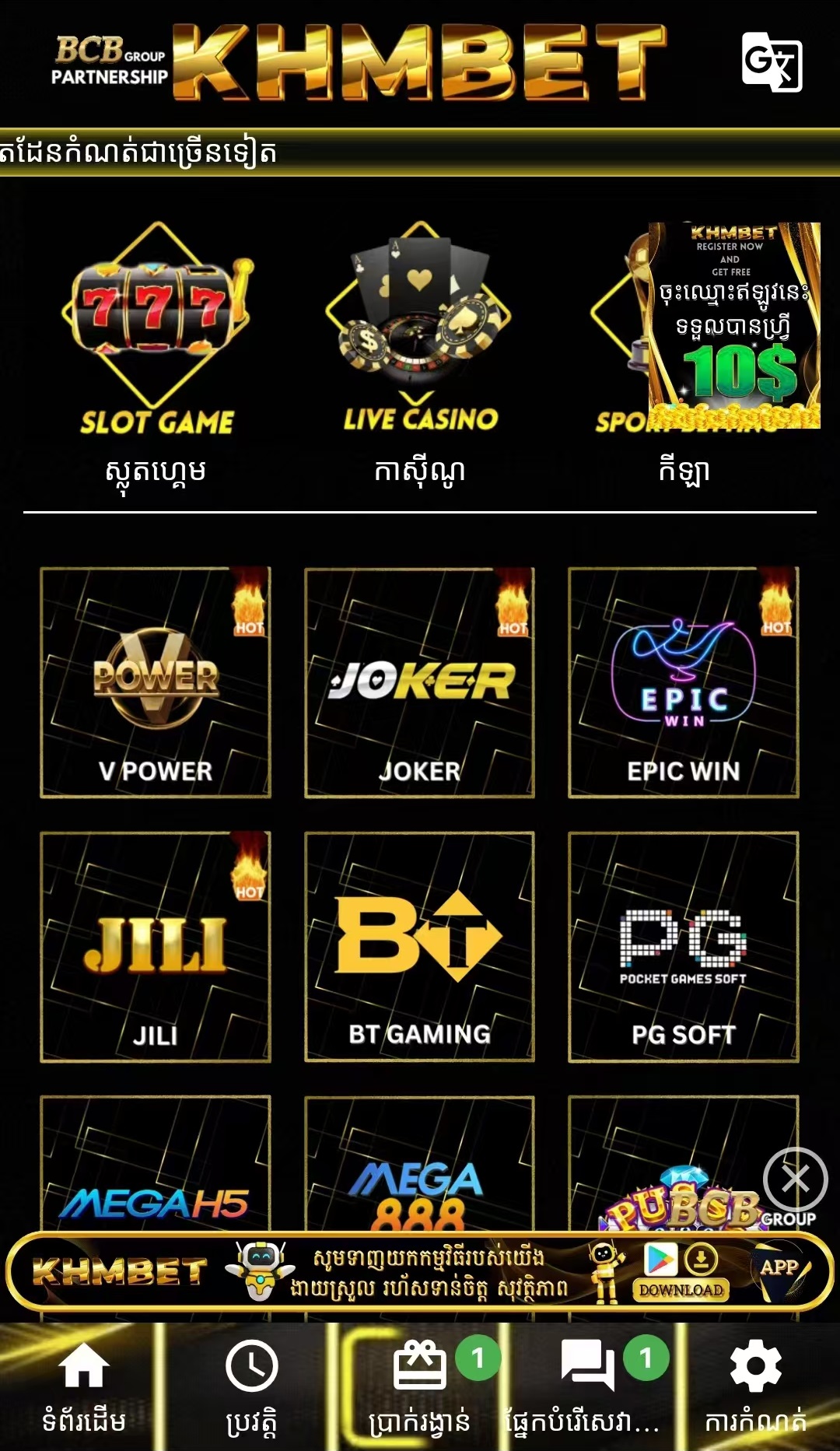
Task: Open the Joker game provider
Action: [x=419, y=682]
